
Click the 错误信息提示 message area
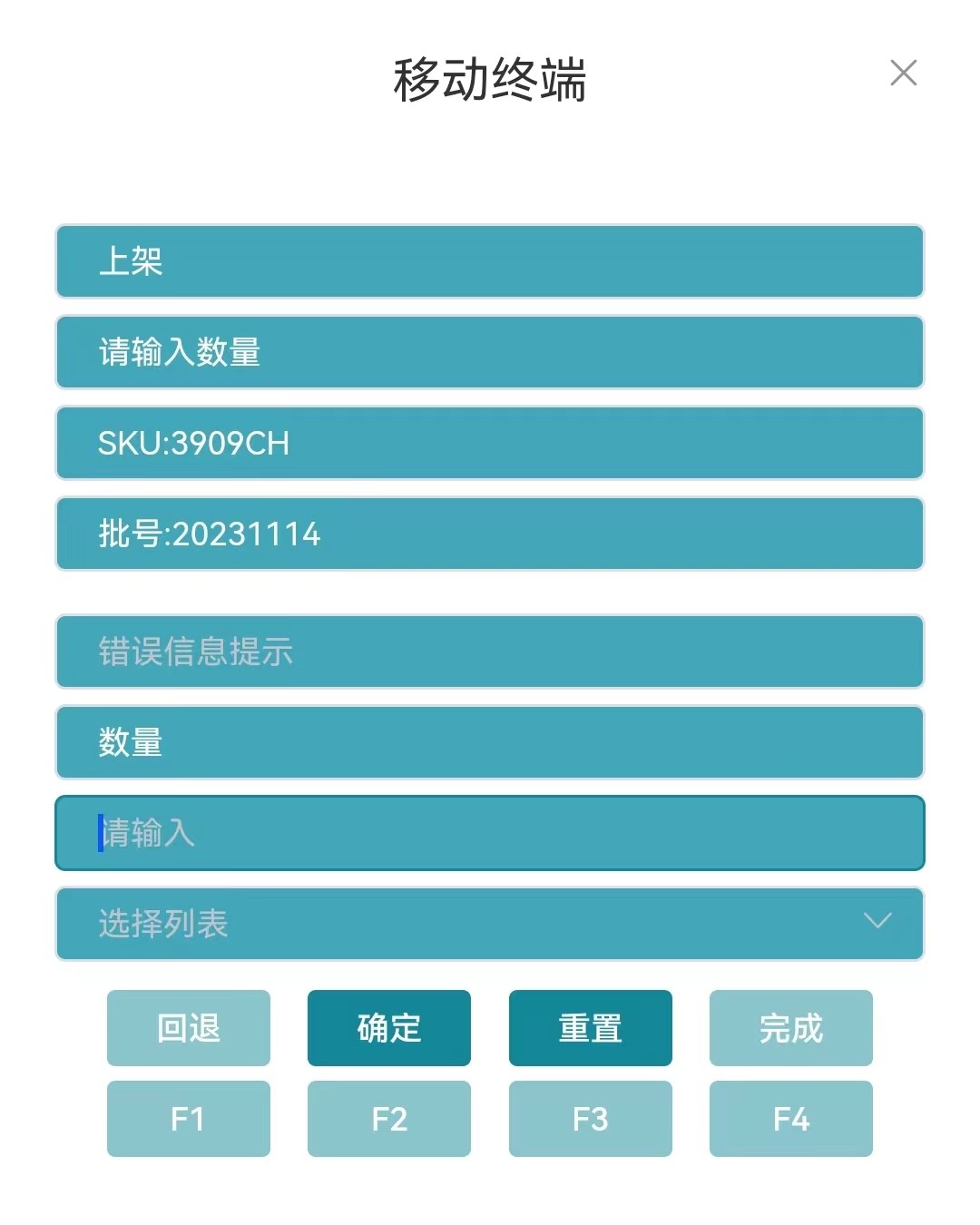(490, 652)
